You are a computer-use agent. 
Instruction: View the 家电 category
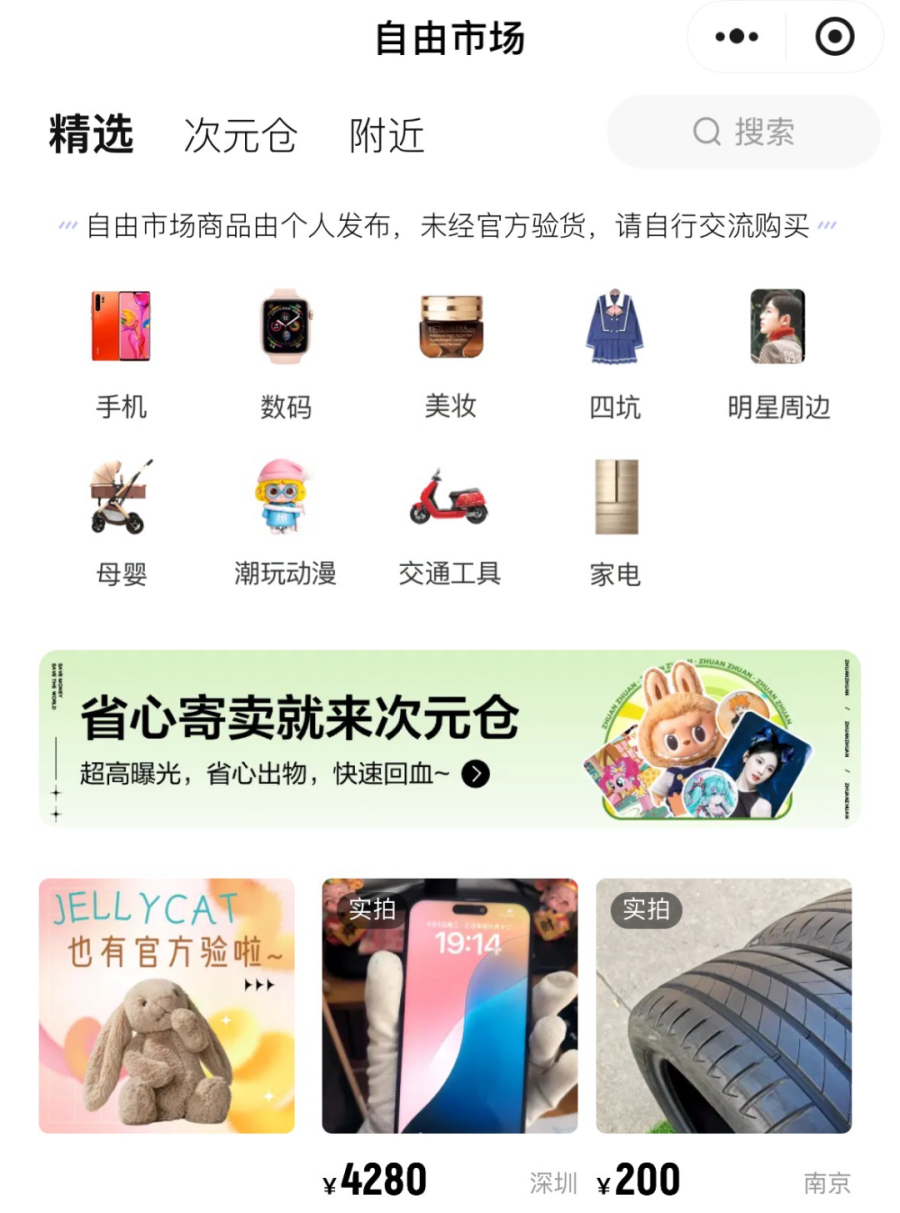pos(614,518)
